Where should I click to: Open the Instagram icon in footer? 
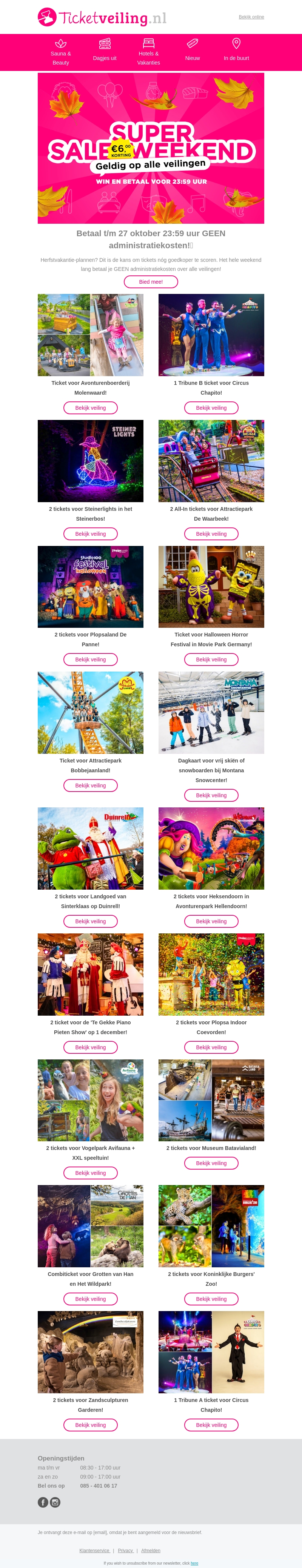55,1502
